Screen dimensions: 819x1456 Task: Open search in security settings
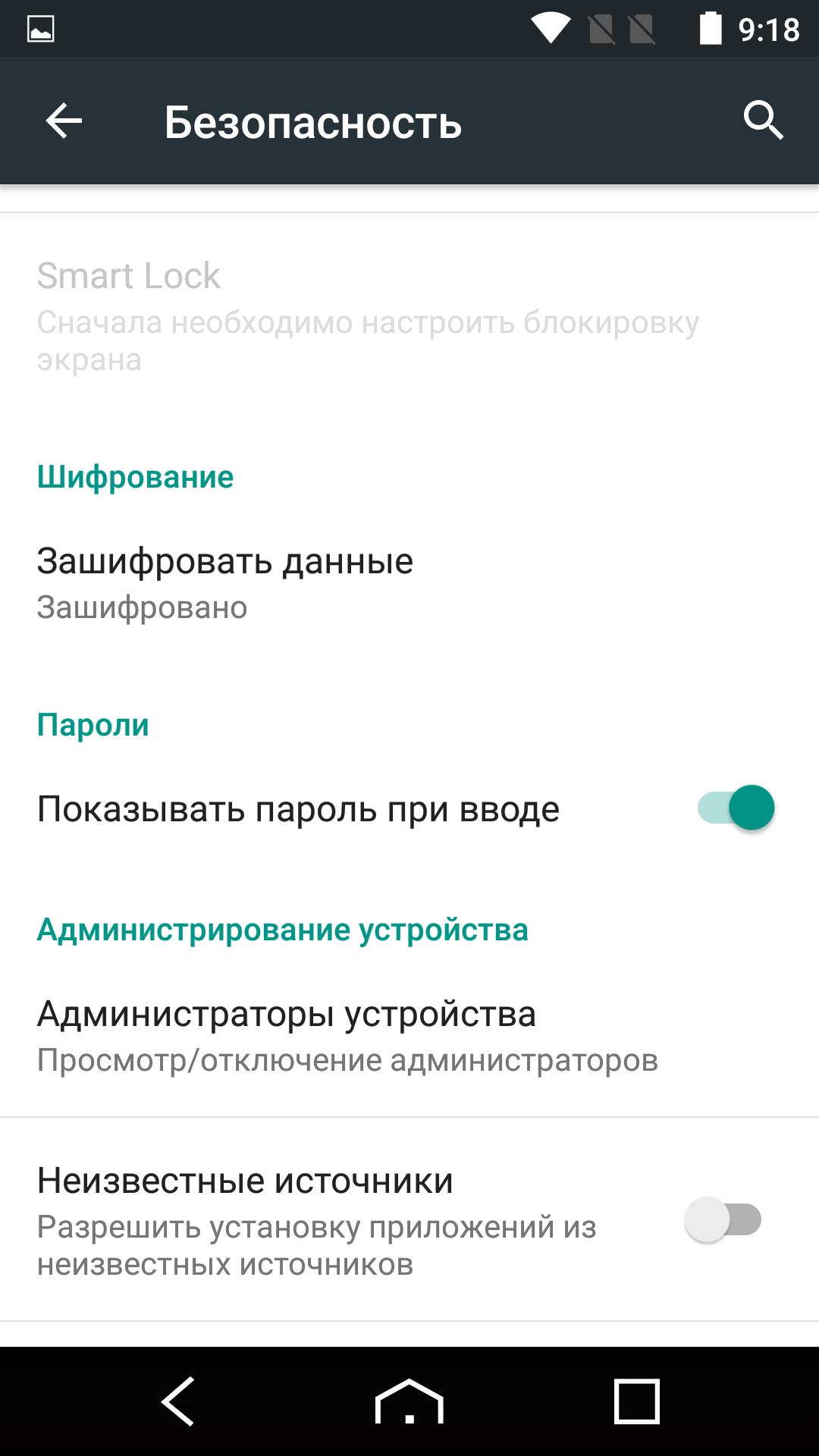[762, 120]
